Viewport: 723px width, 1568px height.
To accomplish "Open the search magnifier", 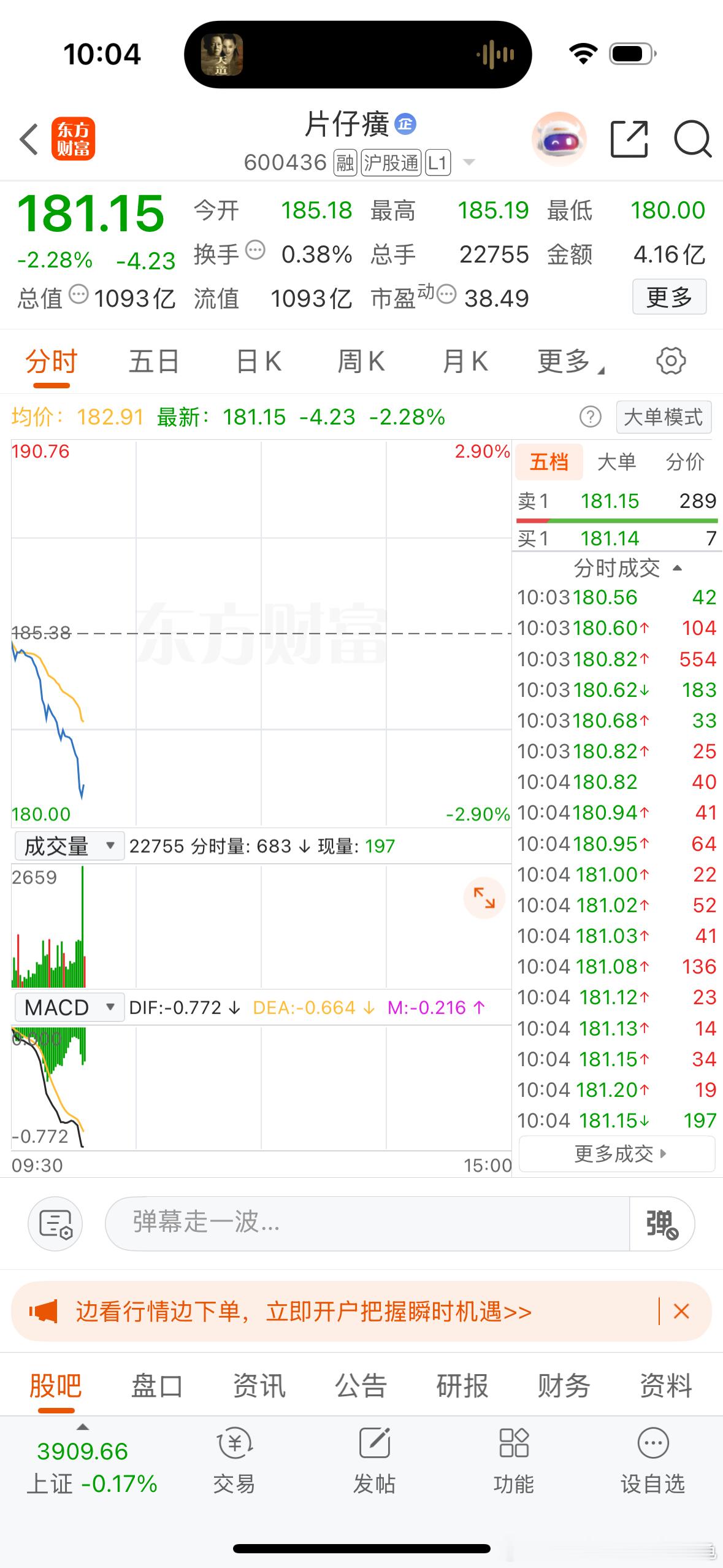I will [x=692, y=140].
